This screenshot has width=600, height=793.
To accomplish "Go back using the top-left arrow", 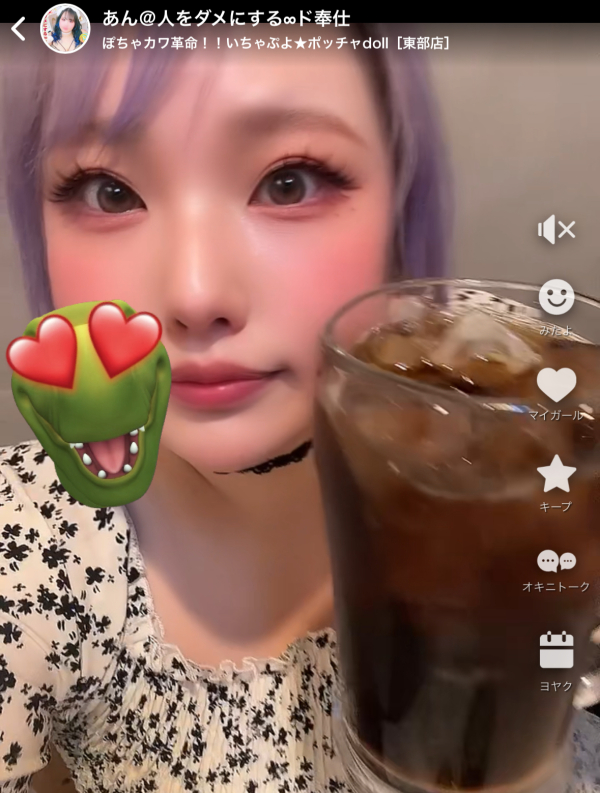I will (18, 29).
